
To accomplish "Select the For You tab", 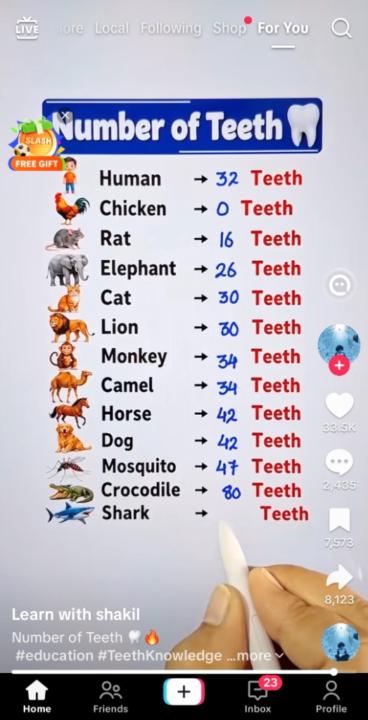I will pyautogui.click(x=283, y=28).
